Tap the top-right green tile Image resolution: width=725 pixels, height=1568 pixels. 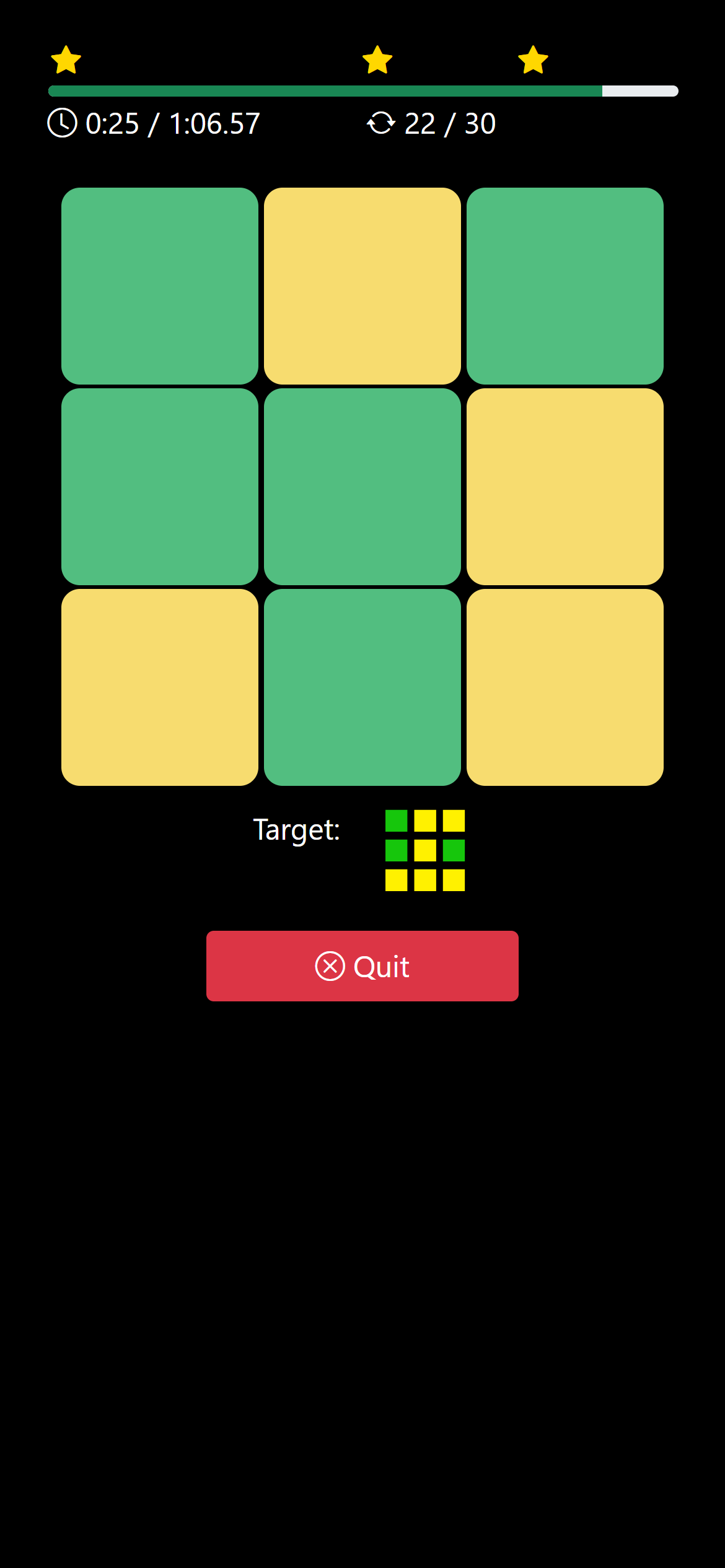[565, 286]
